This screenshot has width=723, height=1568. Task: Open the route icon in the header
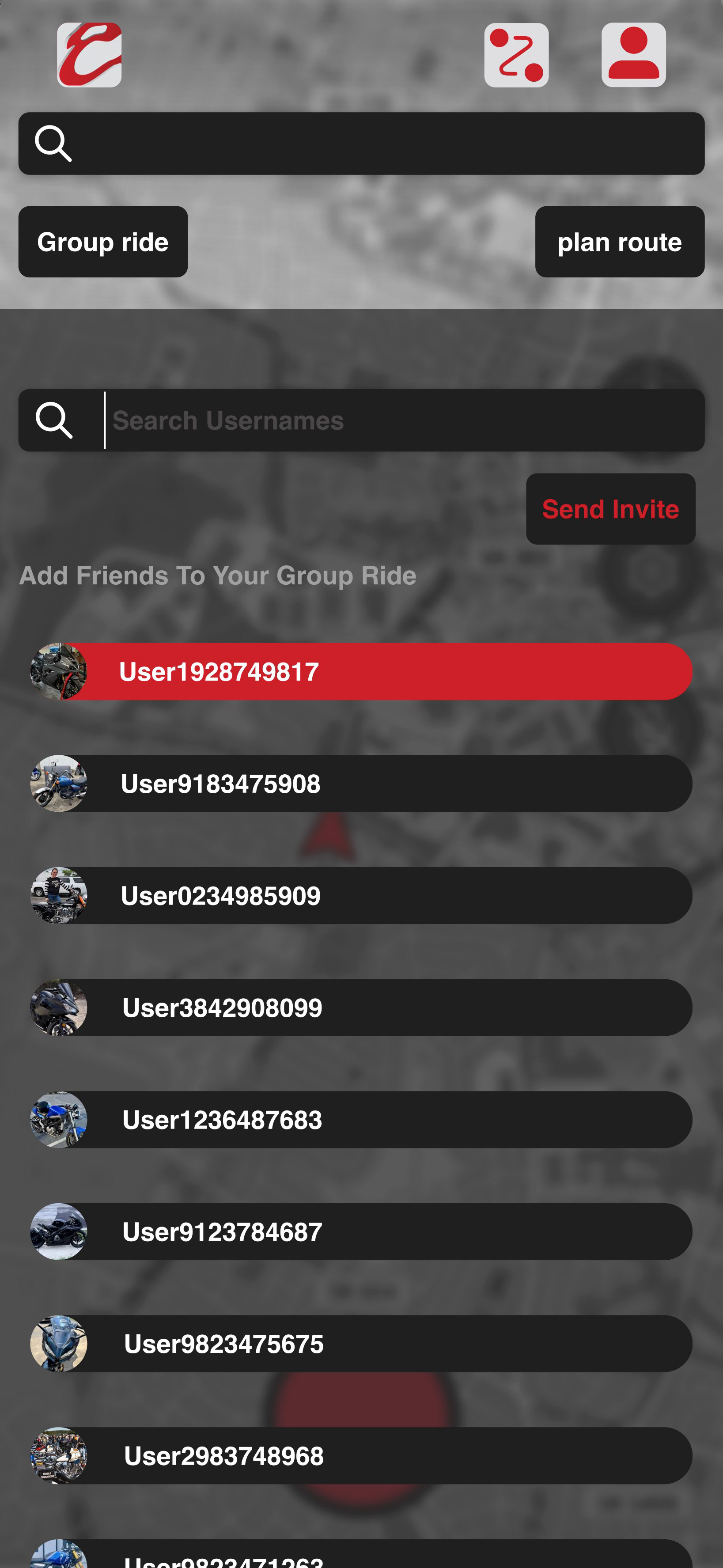point(516,55)
